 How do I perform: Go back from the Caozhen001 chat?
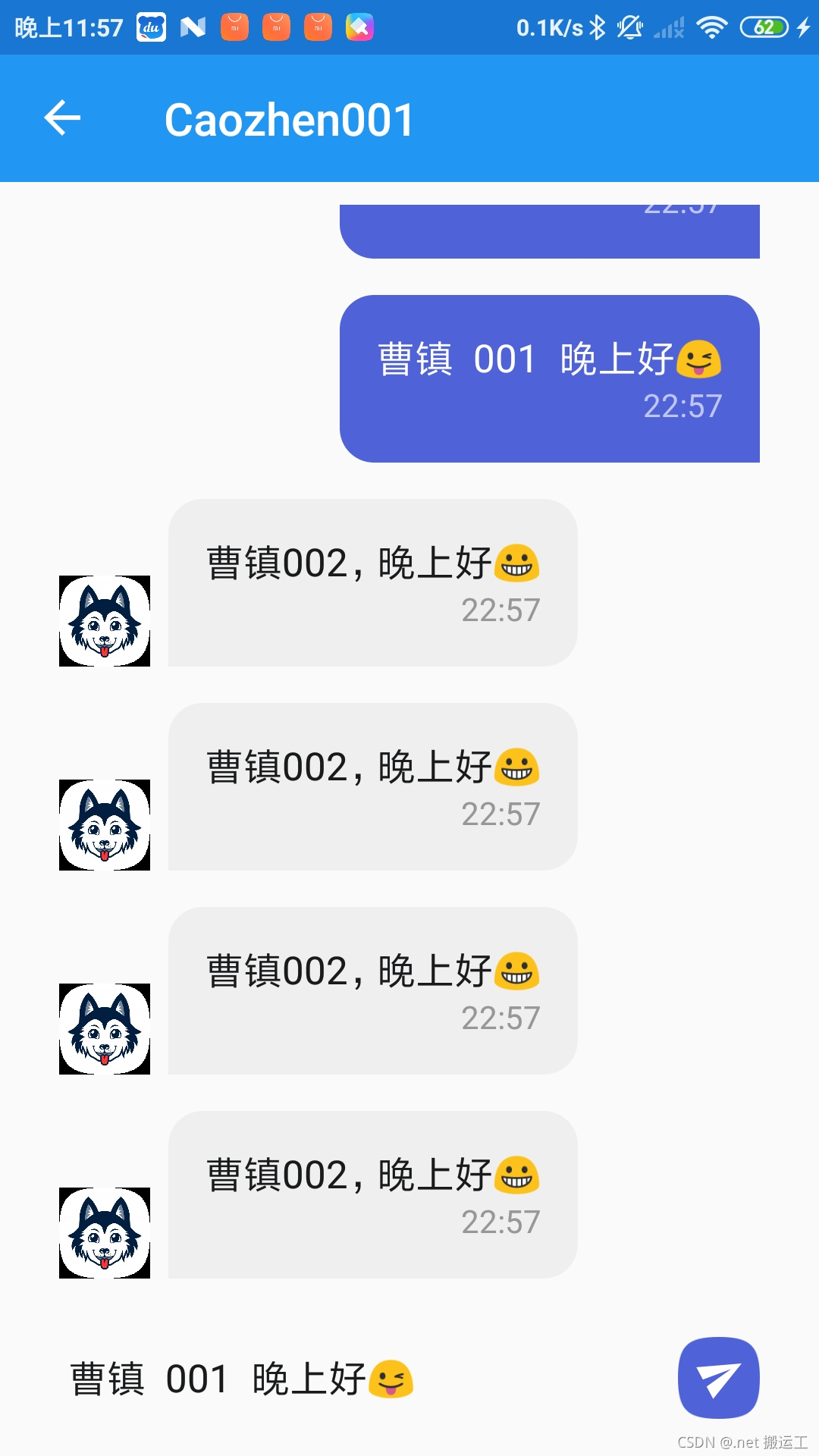(x=62, y=118)
